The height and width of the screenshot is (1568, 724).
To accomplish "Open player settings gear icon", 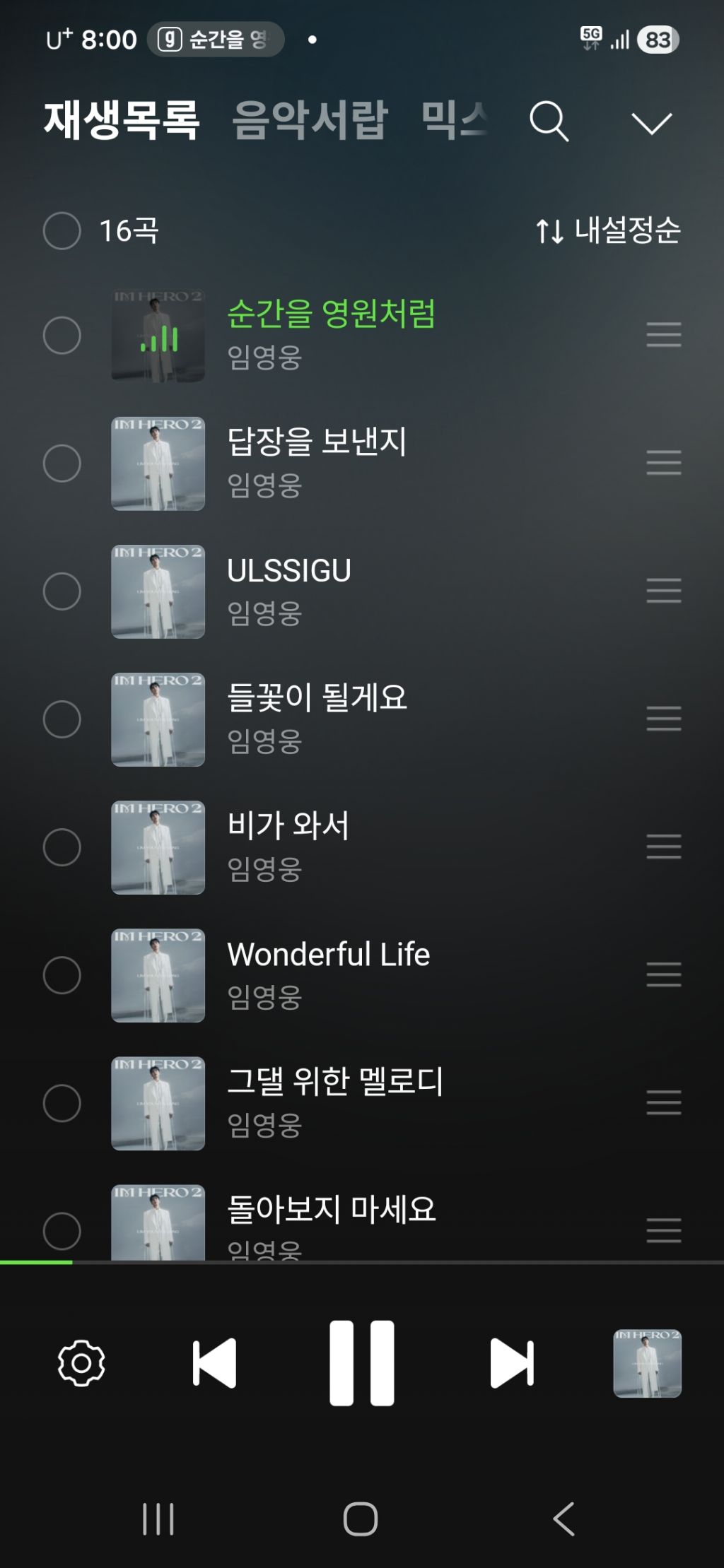I will [81, 1363].
